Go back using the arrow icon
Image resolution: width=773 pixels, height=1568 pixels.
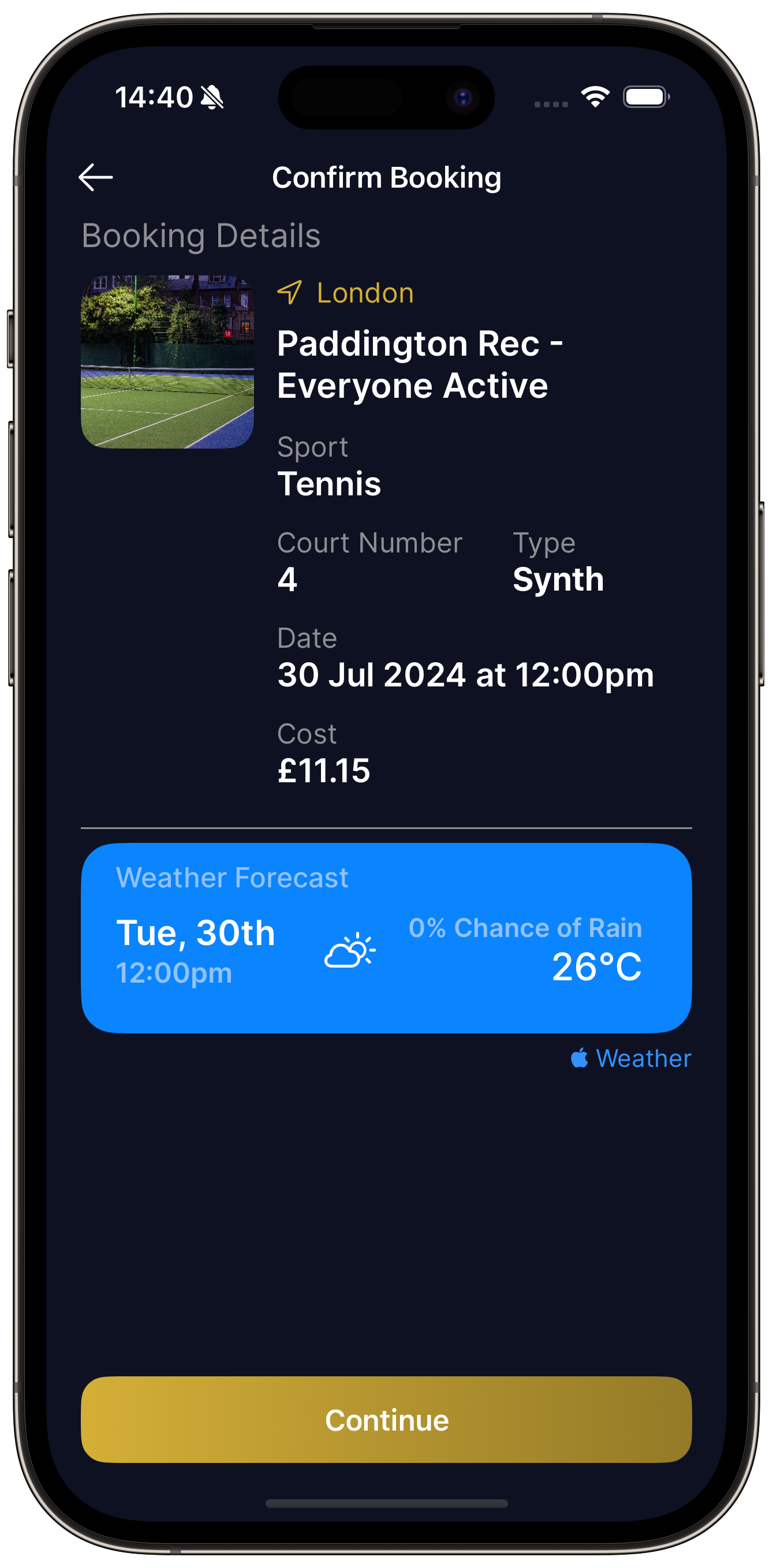pos(96,177)
